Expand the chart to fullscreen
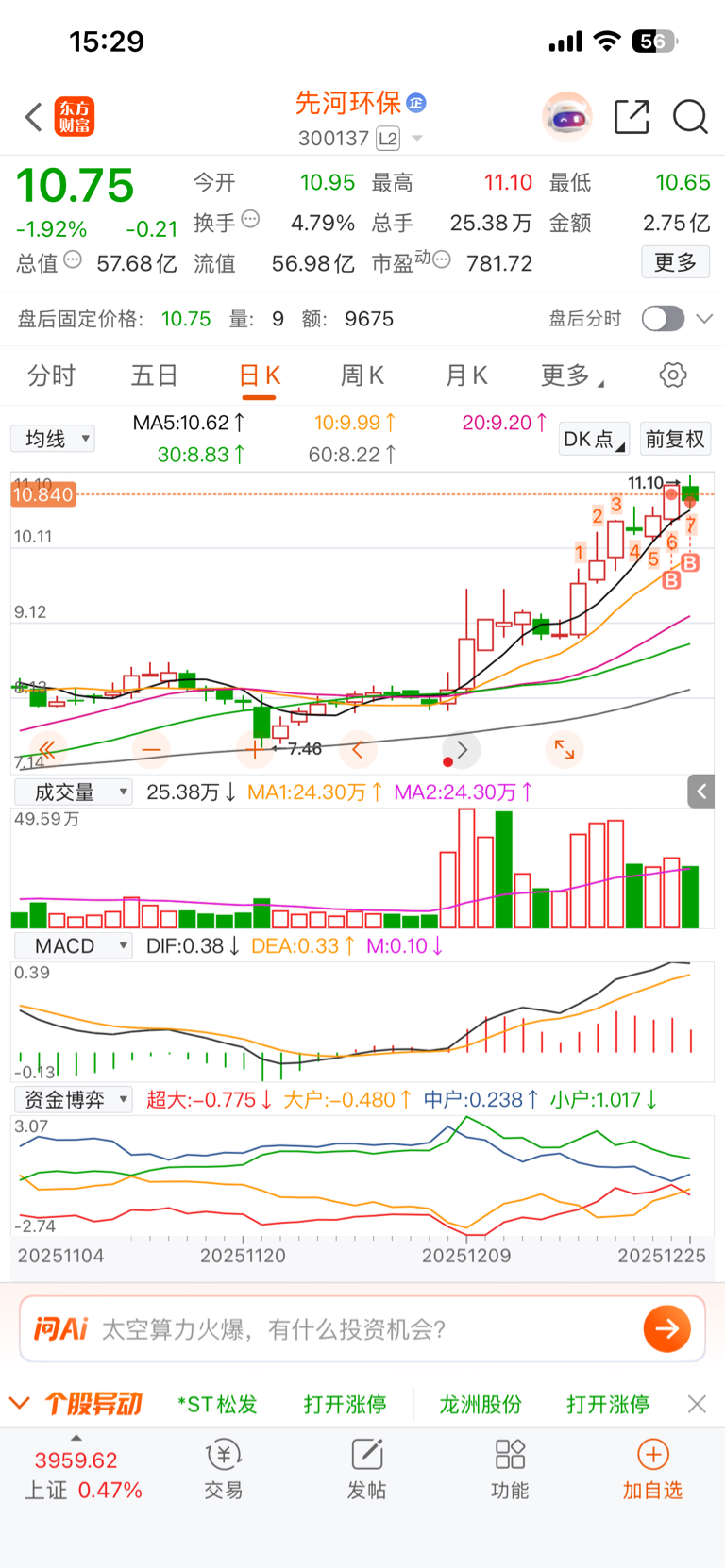This screenshot has width=725, height=1568. coord(565,750)
